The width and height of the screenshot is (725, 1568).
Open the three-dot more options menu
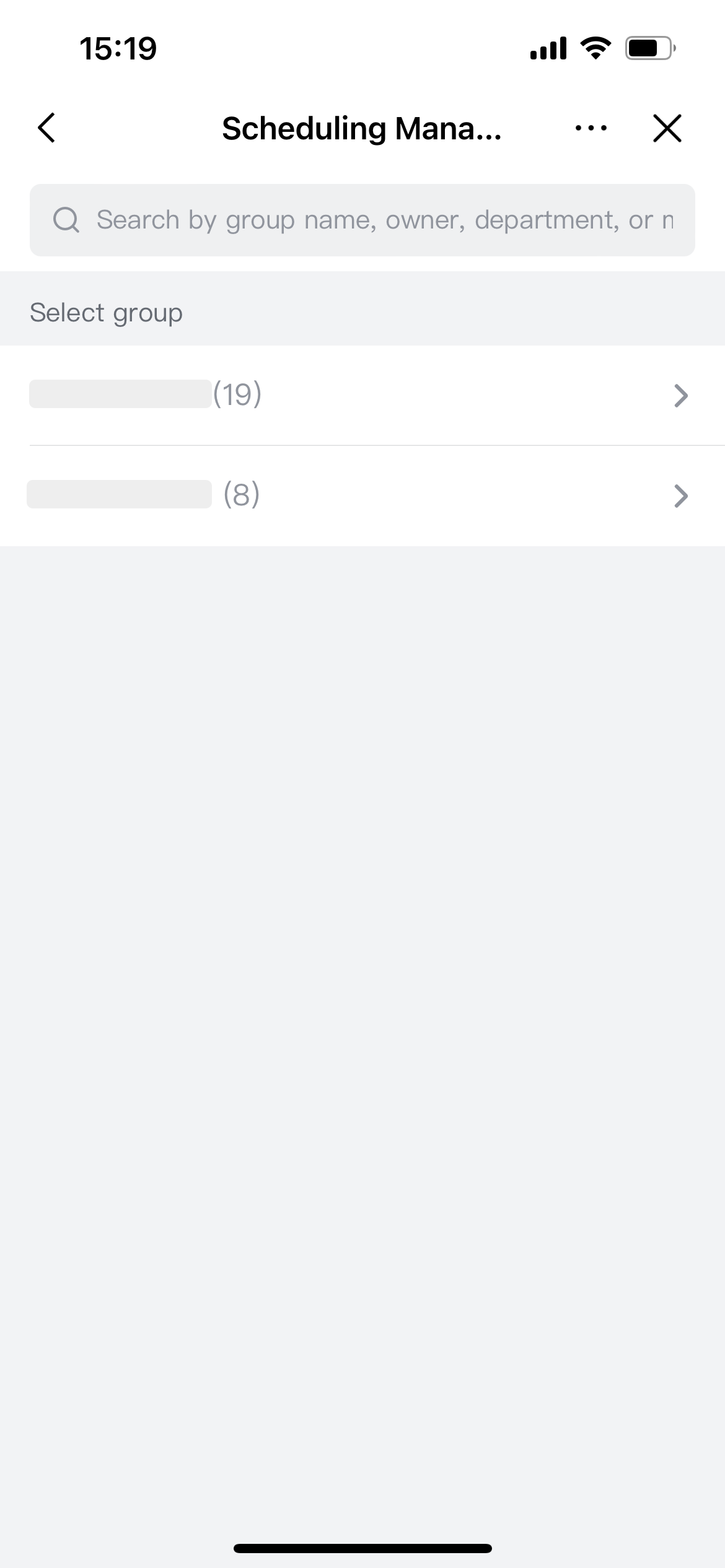click(591, 128)
